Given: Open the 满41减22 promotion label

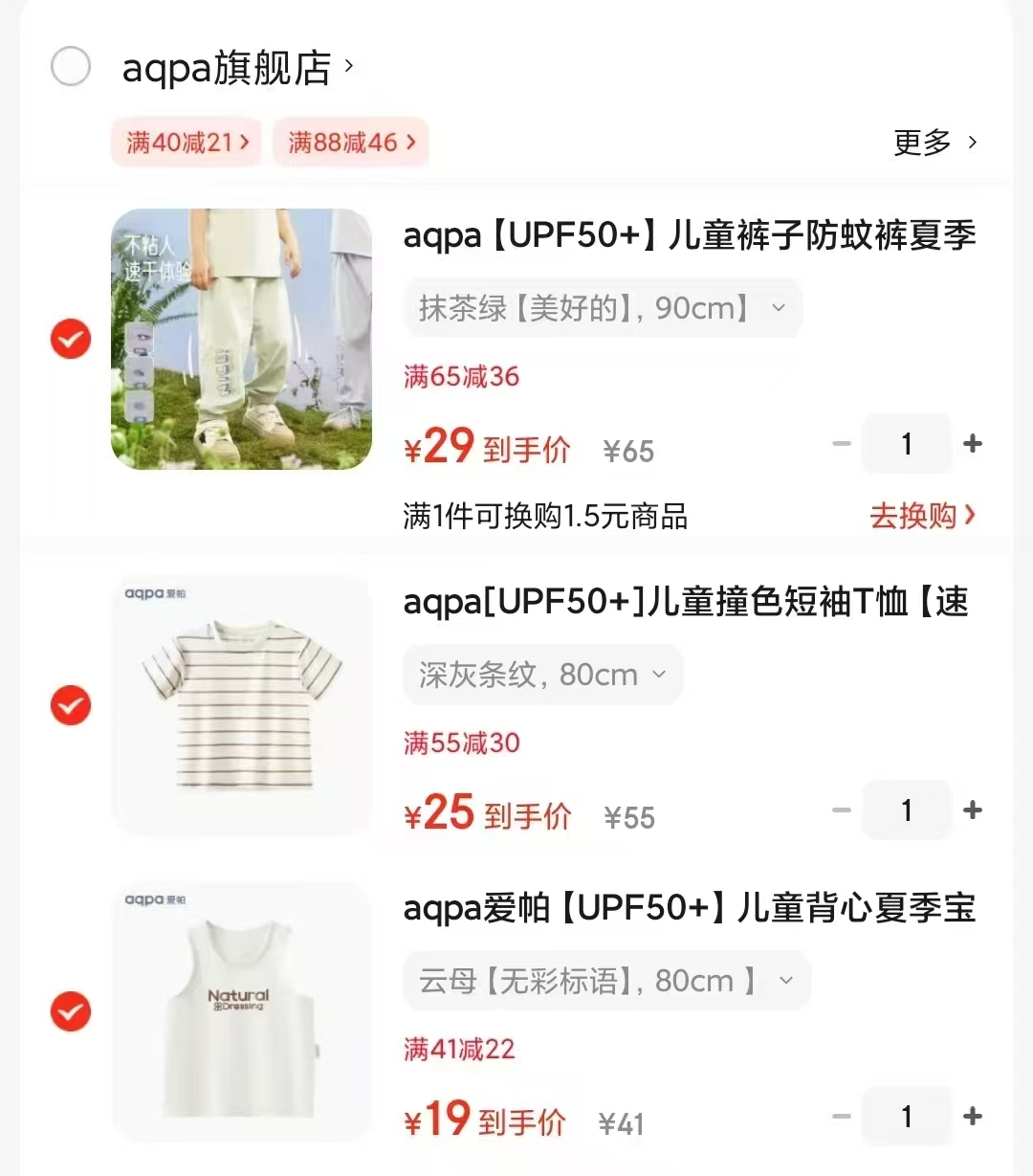Looking at the screenshot, I should click(x=458, y=1049).
